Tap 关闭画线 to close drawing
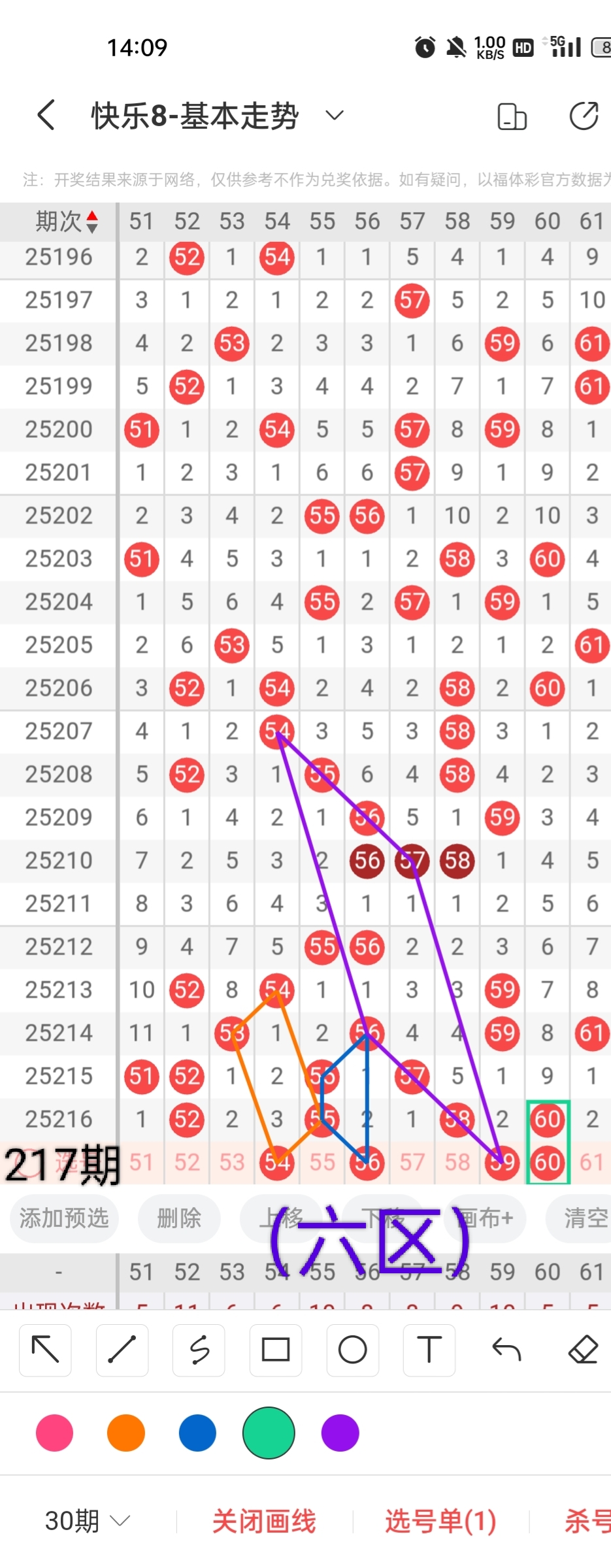 coord(264,1521)
